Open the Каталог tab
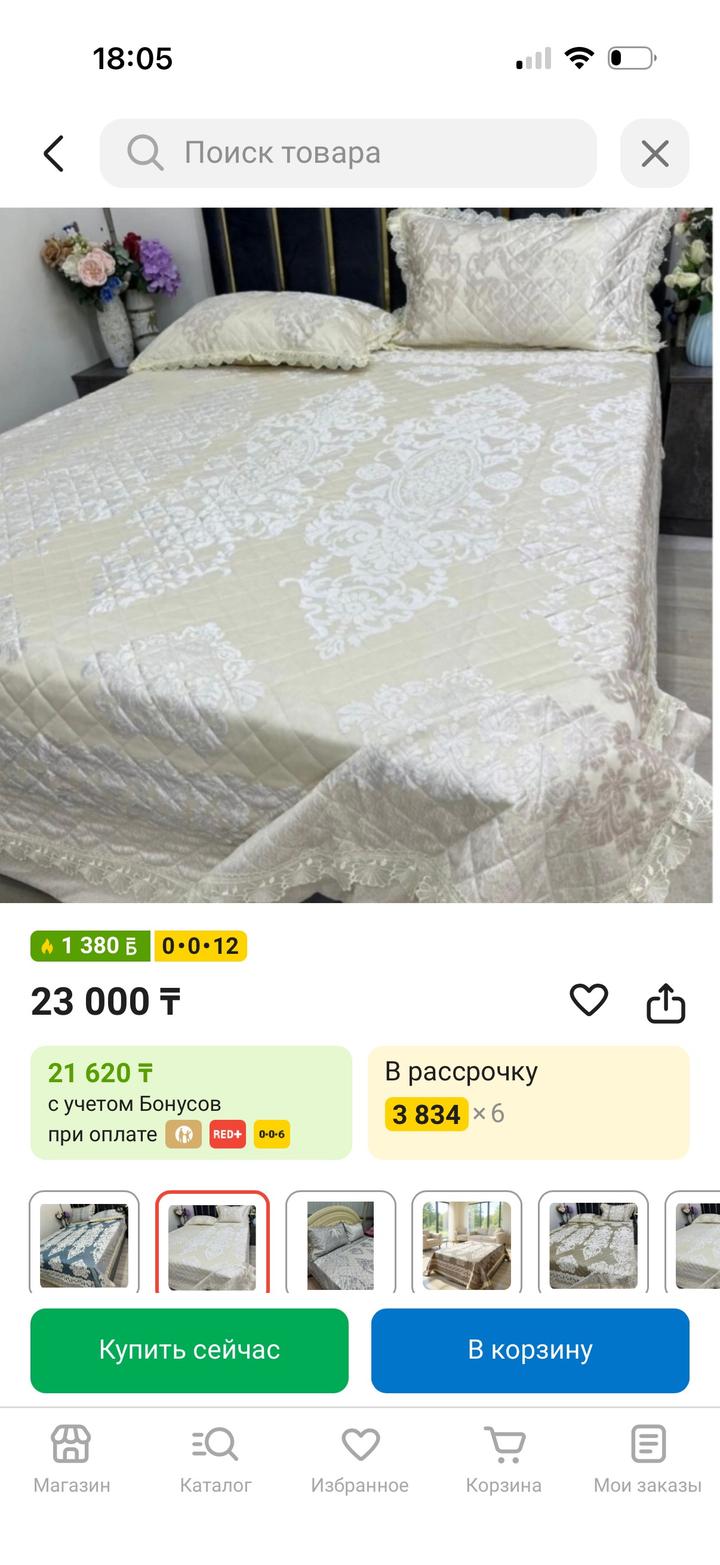The height and width of the screenshot is (1565, 720). (x=215, y=1459)
